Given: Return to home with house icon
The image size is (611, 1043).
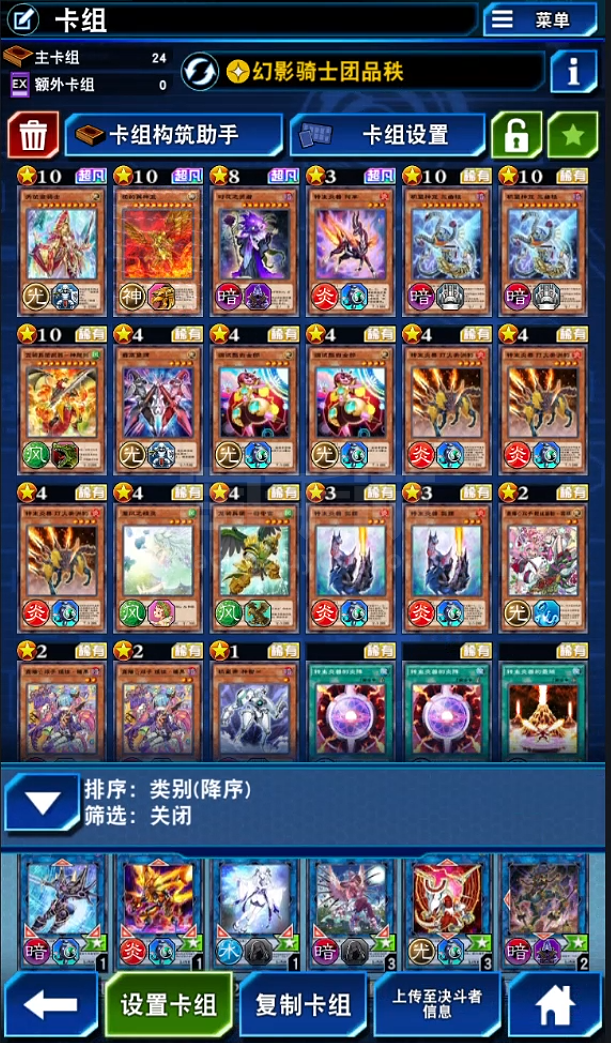Looking at the screenshot, I should click(554, 1005).
